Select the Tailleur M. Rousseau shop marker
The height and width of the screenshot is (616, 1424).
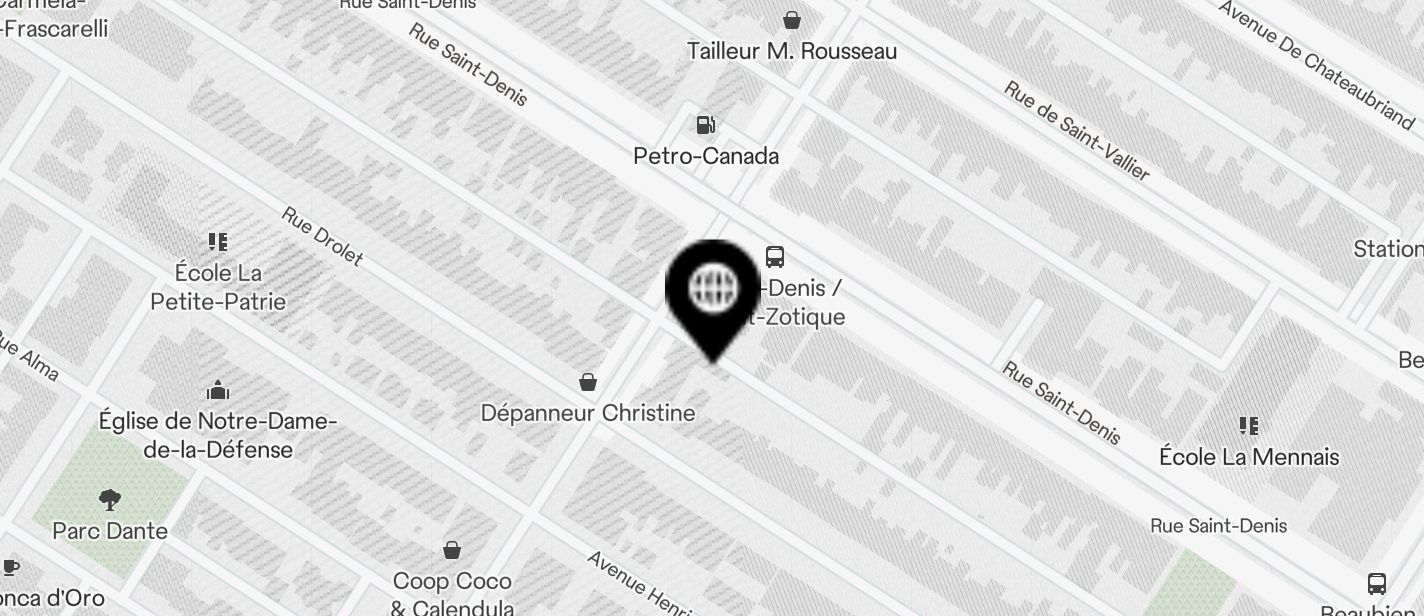791,20
